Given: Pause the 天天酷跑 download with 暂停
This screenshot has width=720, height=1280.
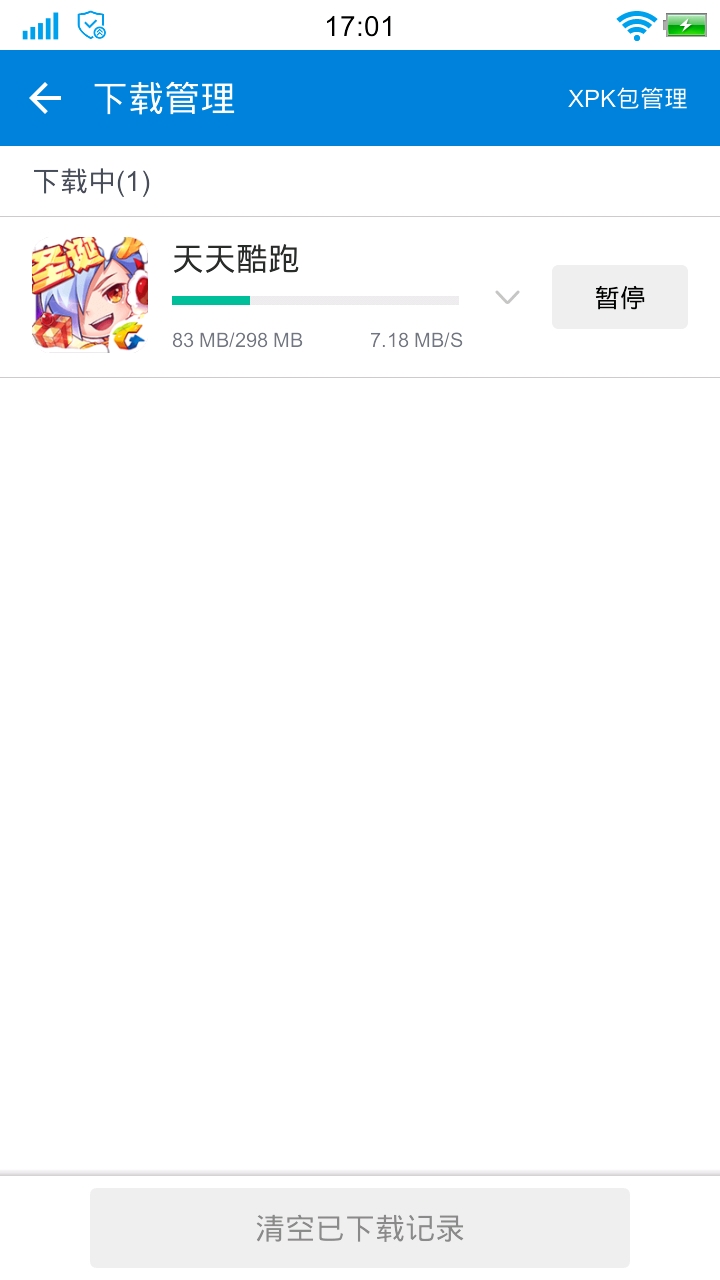Looking at the screenshot, I should point(619,297).
